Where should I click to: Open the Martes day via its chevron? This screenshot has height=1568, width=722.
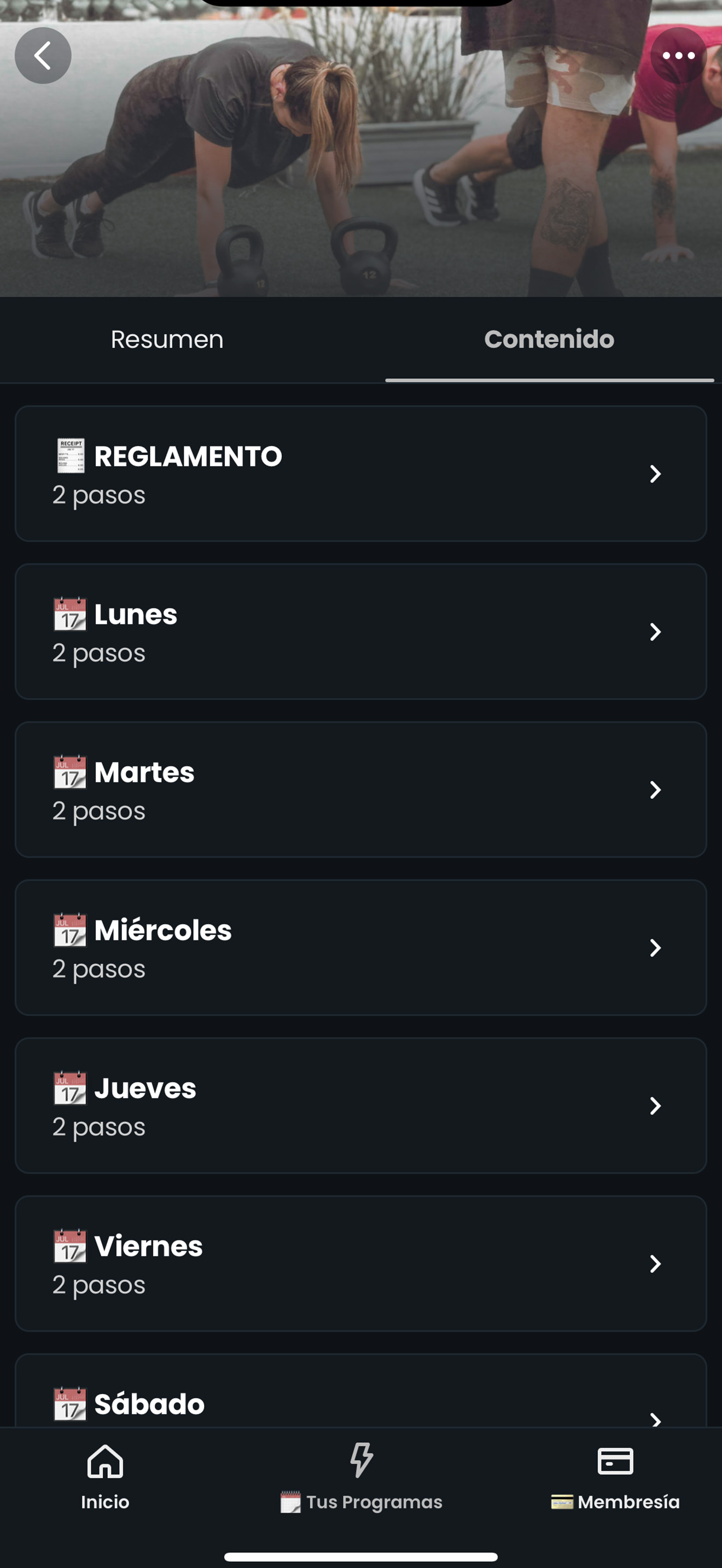click(x=655, y=791)
